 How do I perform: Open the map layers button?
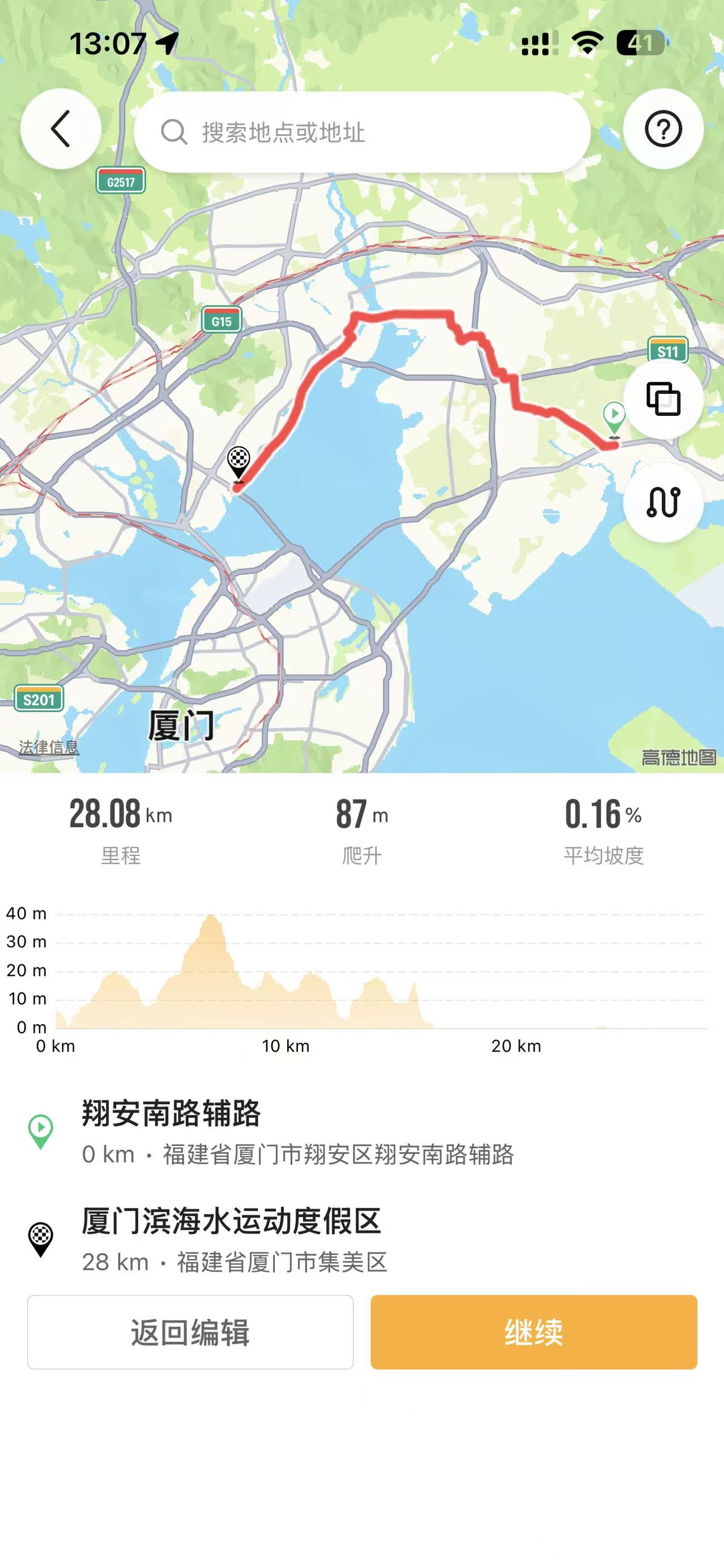tap(662, 399)
